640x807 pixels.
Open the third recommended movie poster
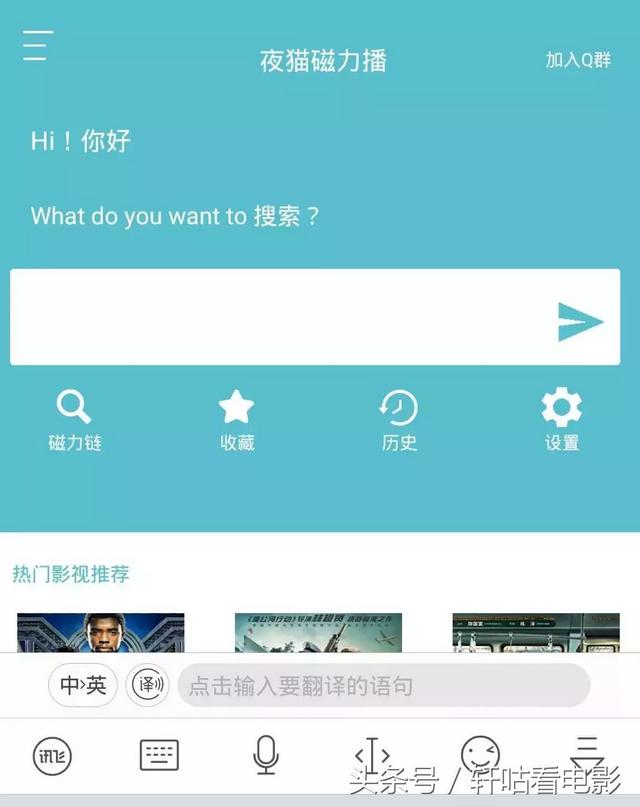click(x=536, y=633)
